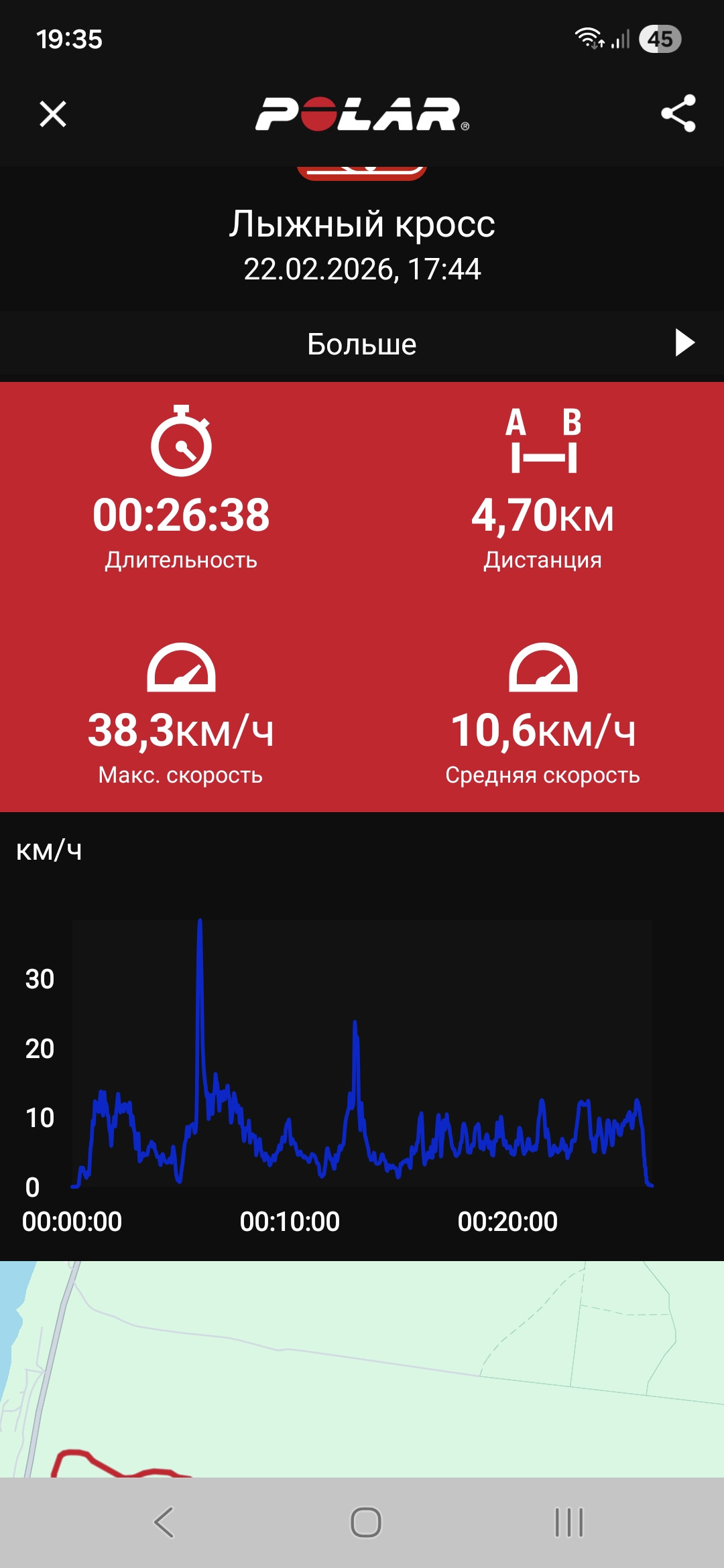Go to the home screen
The width and height of the screenshot is (724, 1568).
tap(366, 1522)
